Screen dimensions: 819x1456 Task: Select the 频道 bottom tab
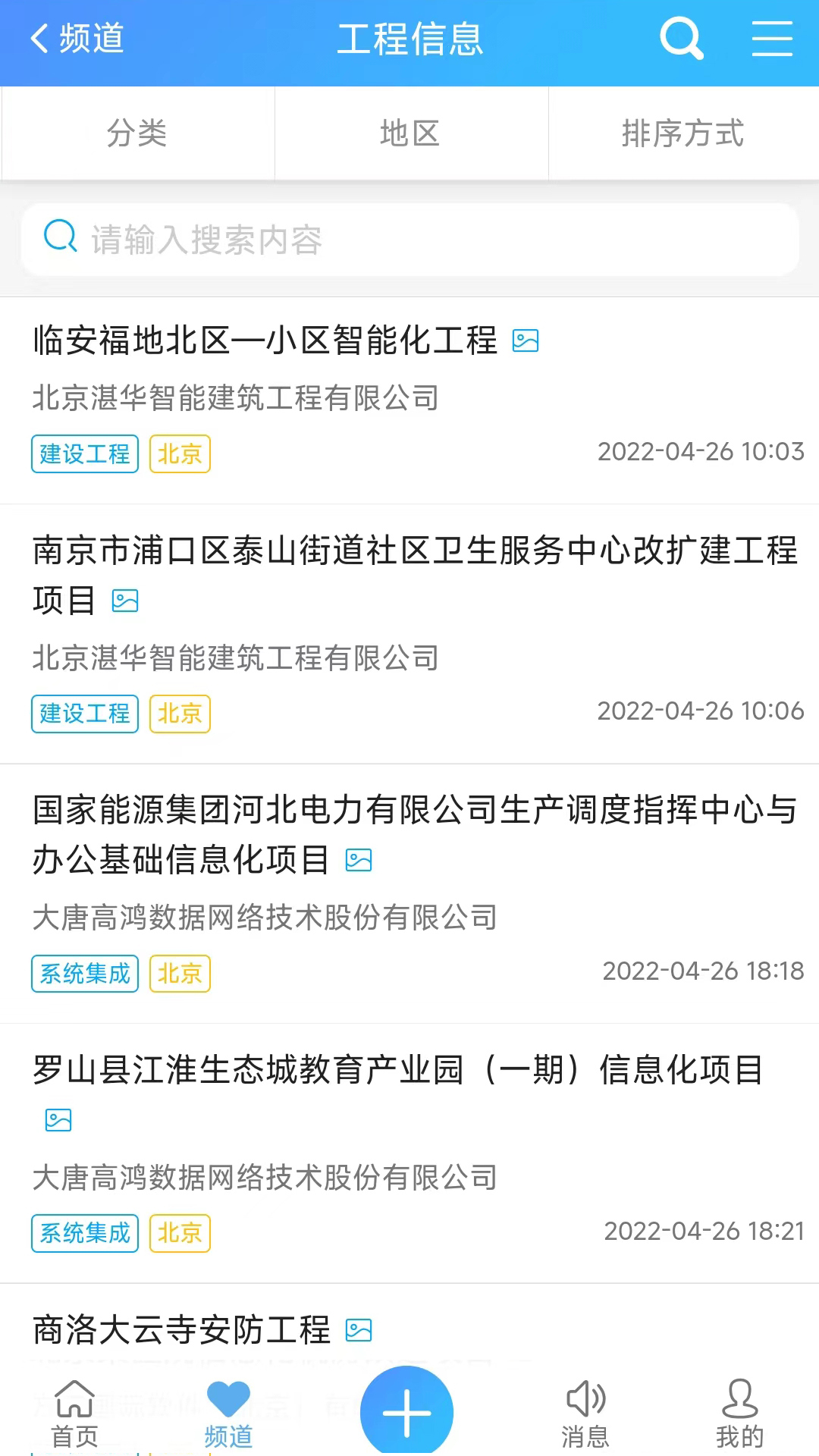pos(228,1414)
